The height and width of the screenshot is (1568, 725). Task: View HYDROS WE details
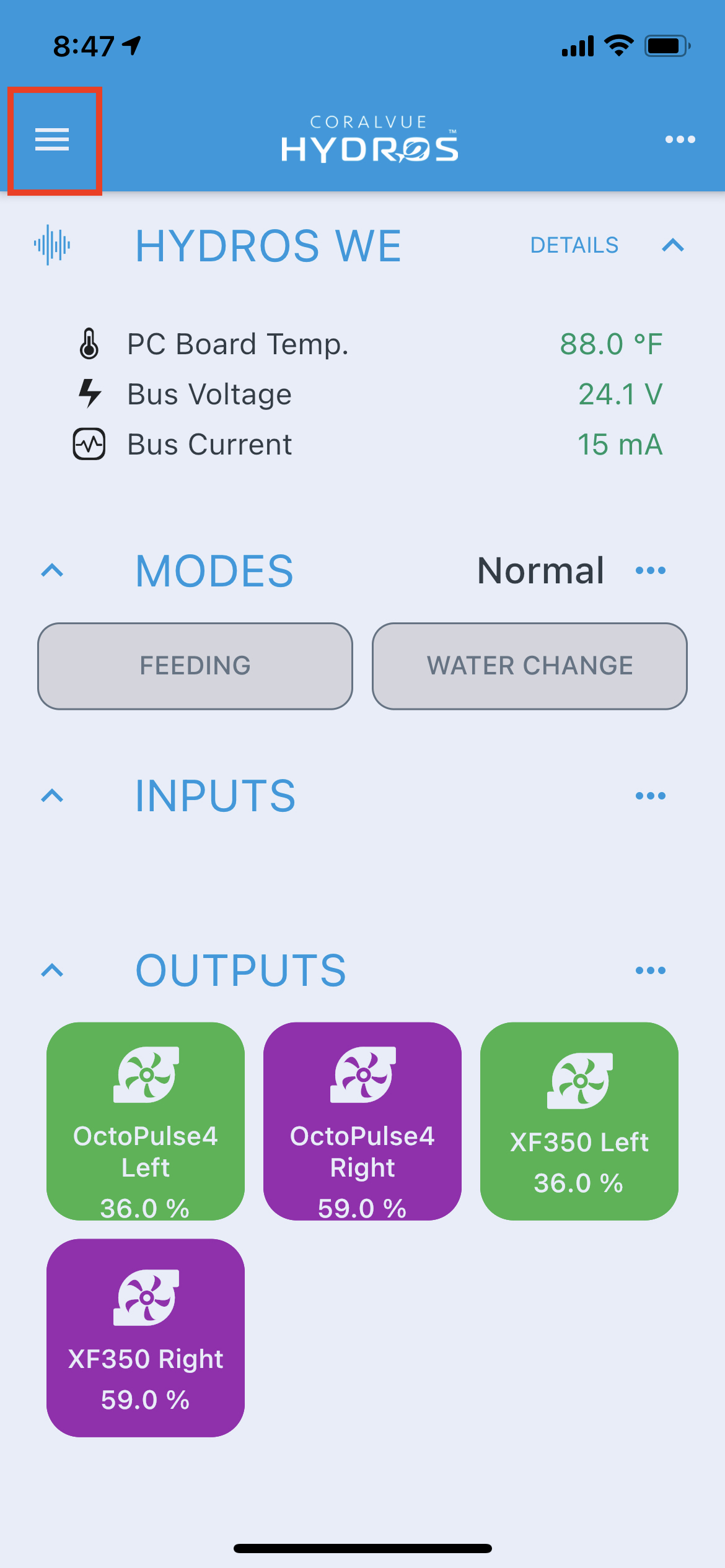point(574,245)
